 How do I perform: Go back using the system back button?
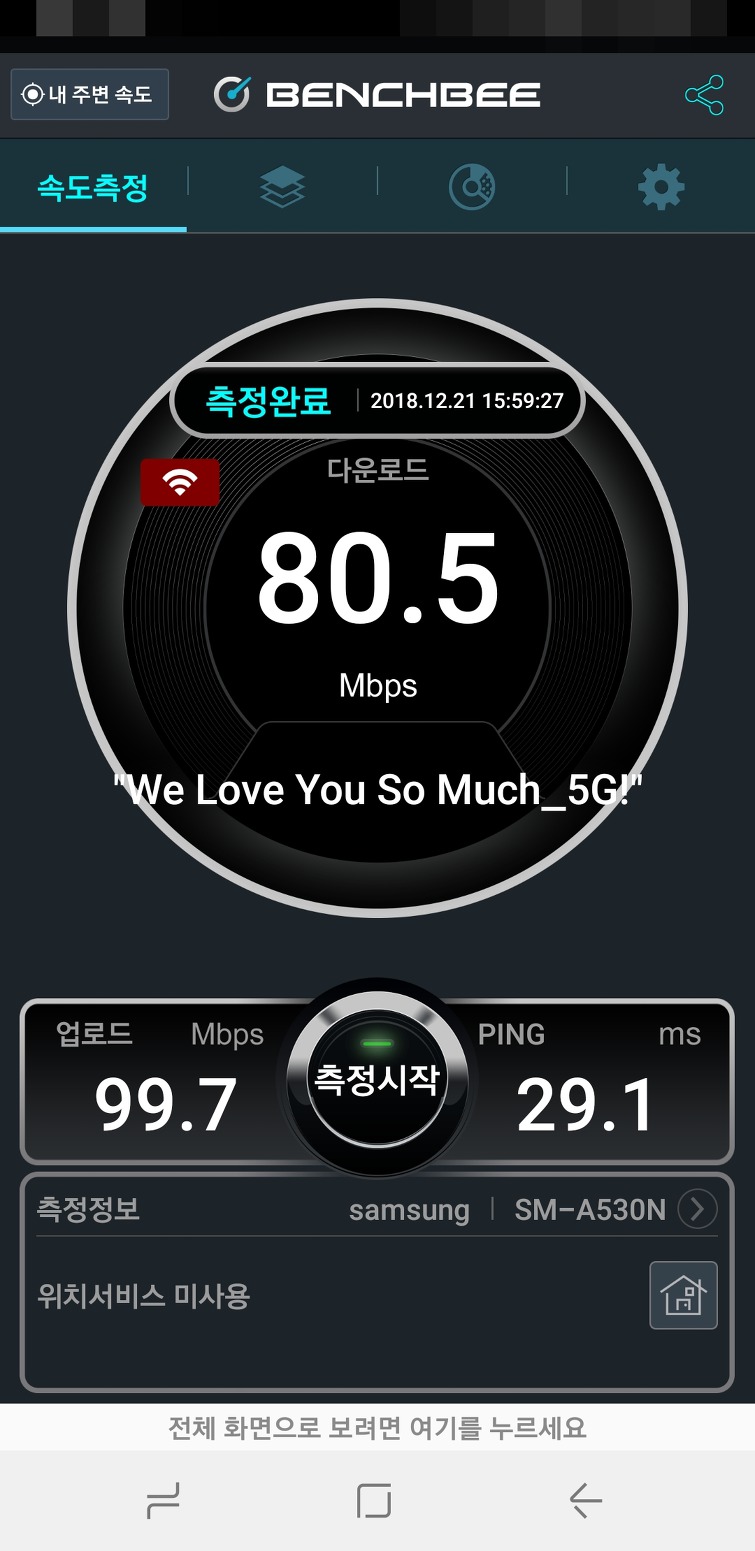[586, 1500]
